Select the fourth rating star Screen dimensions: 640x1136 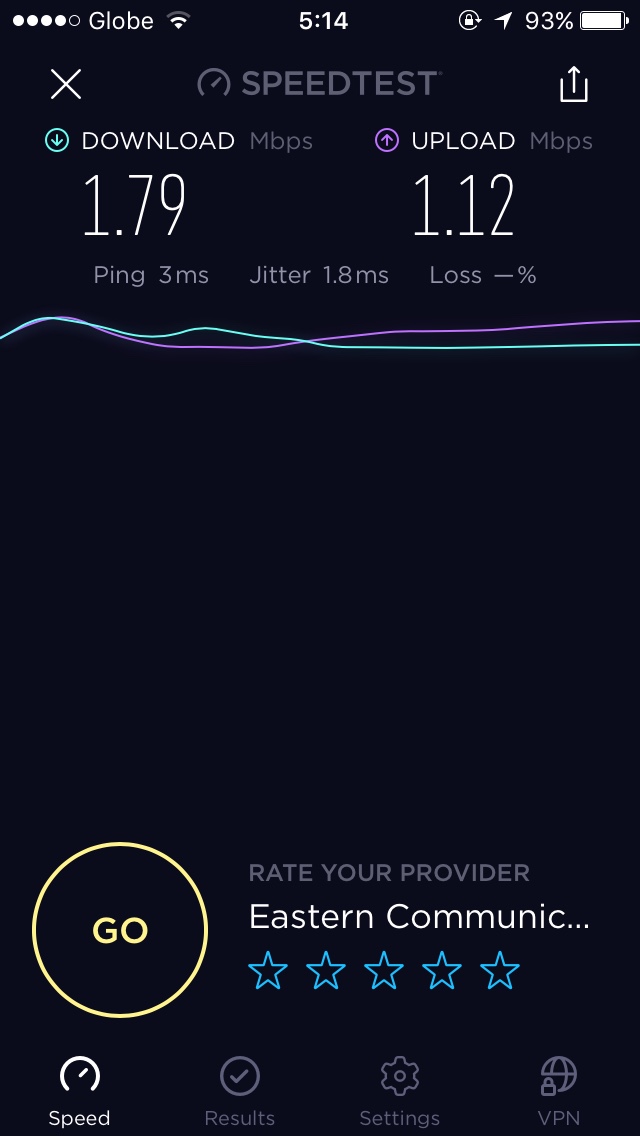442,971
